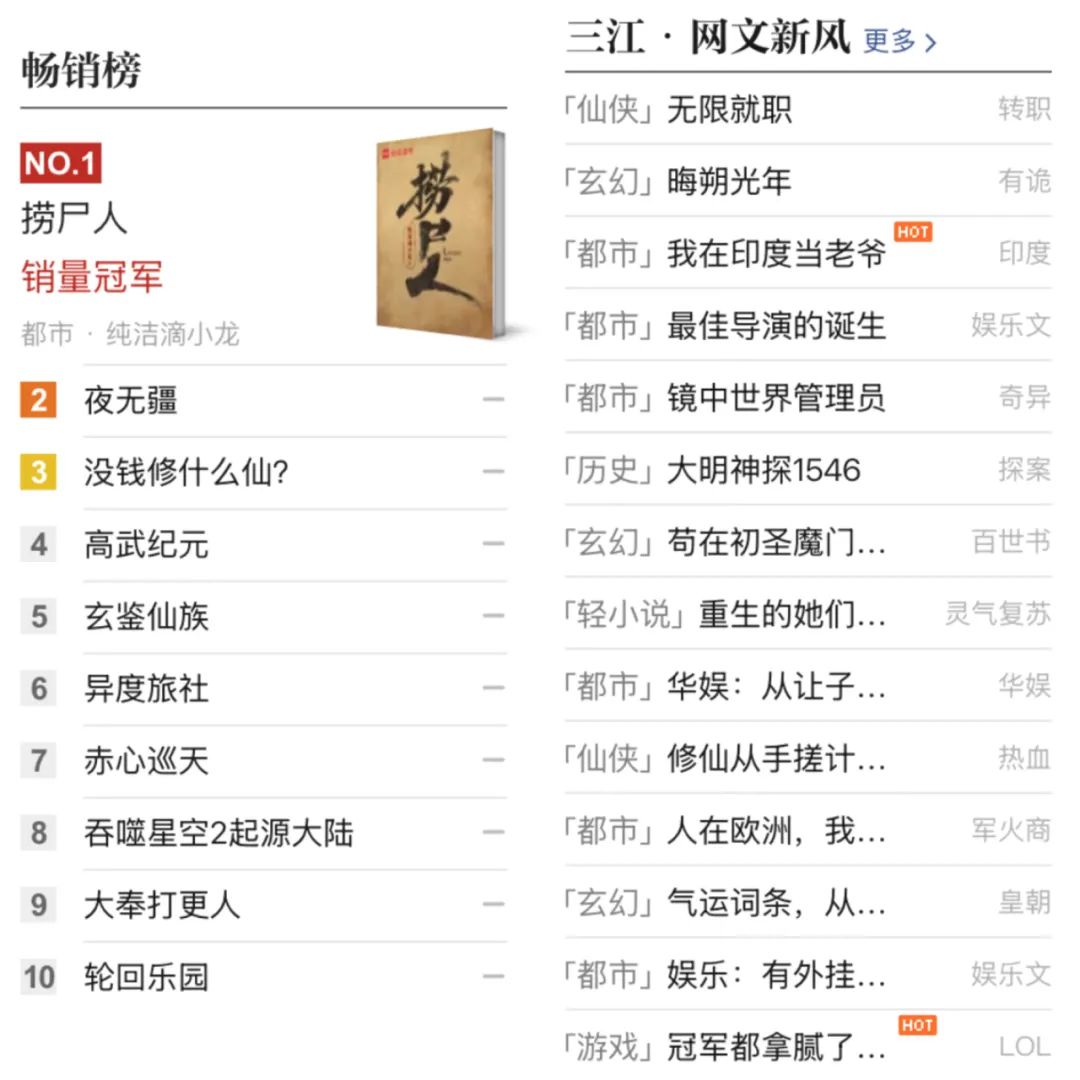The height and width of the screenshot is (1080, 1080).
Task: Open the 仙侠 novel 无限就职
Action: 729,109
